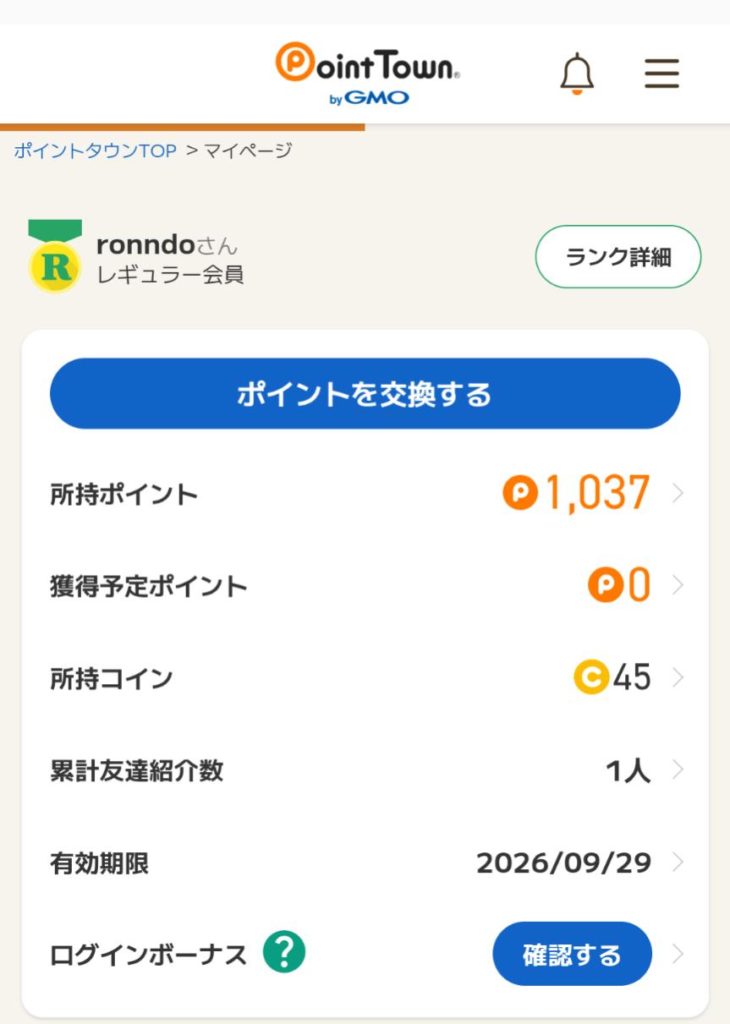View 獲得予定ポイント details

click(365, 586)
